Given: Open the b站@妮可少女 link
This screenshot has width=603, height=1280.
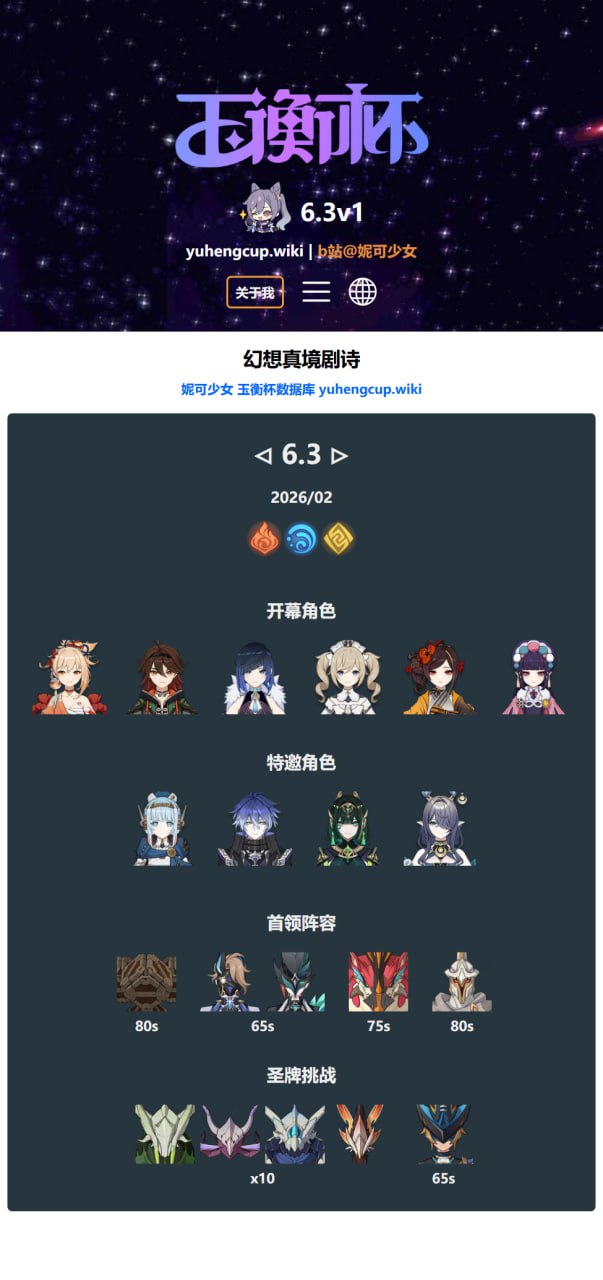Looking at the screenshot, I should [x=366, y=251].
